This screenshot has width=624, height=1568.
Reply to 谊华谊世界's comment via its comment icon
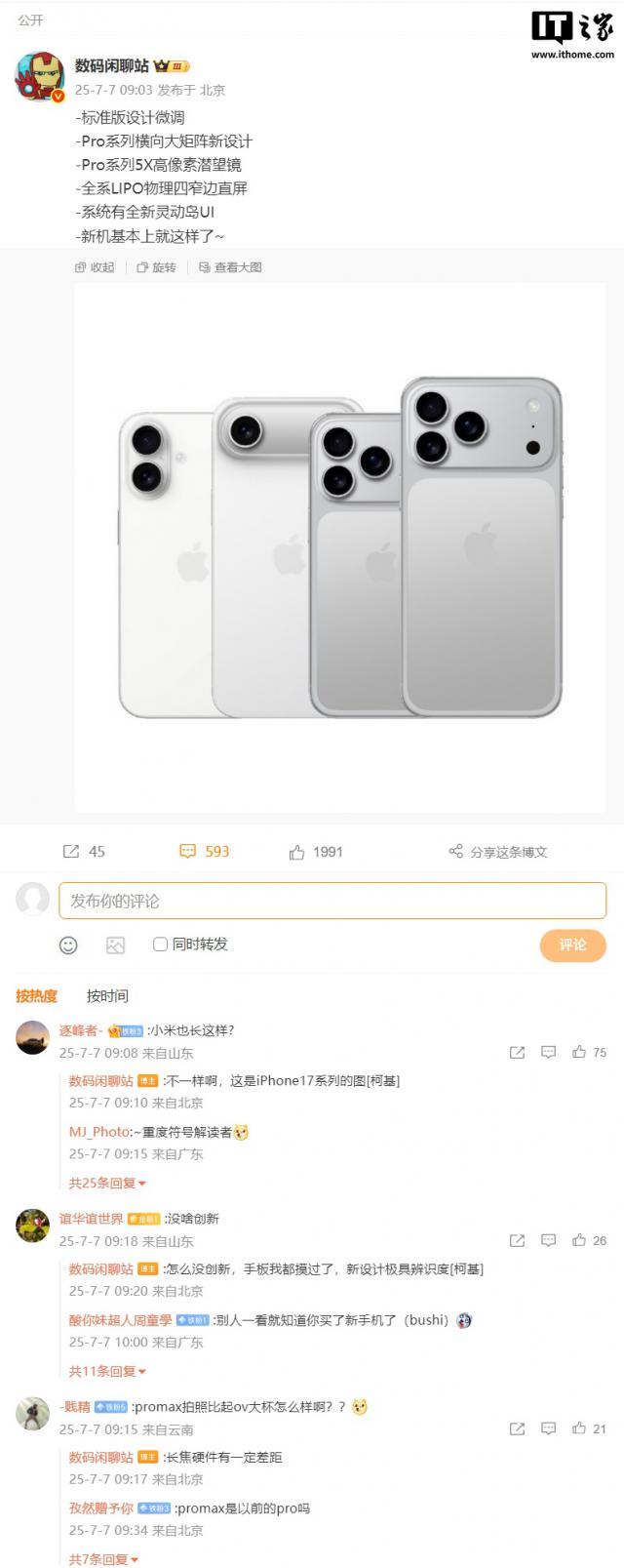coord(549,1240)
